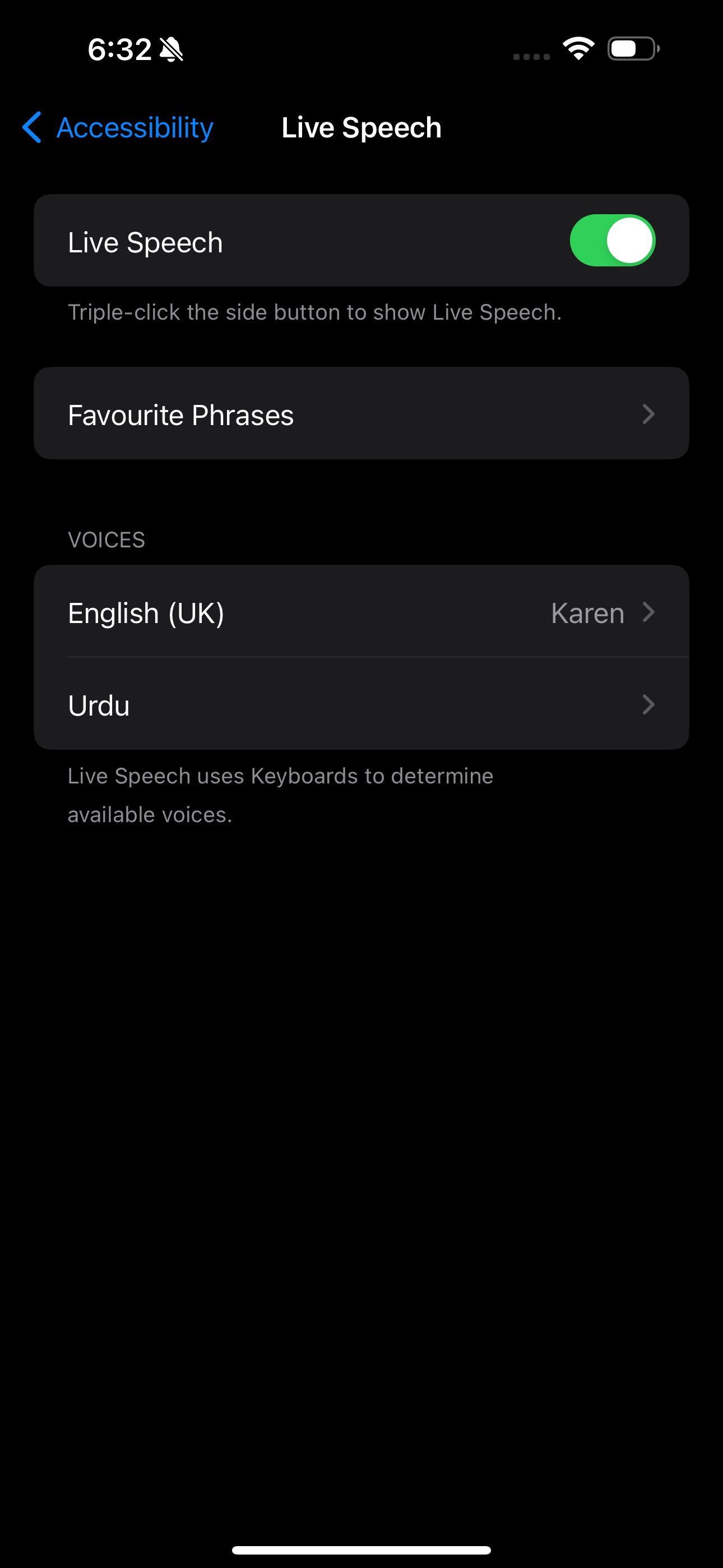Tap the silenced notifications bell icon
The image size is (723, 1568).
point(171,49)
